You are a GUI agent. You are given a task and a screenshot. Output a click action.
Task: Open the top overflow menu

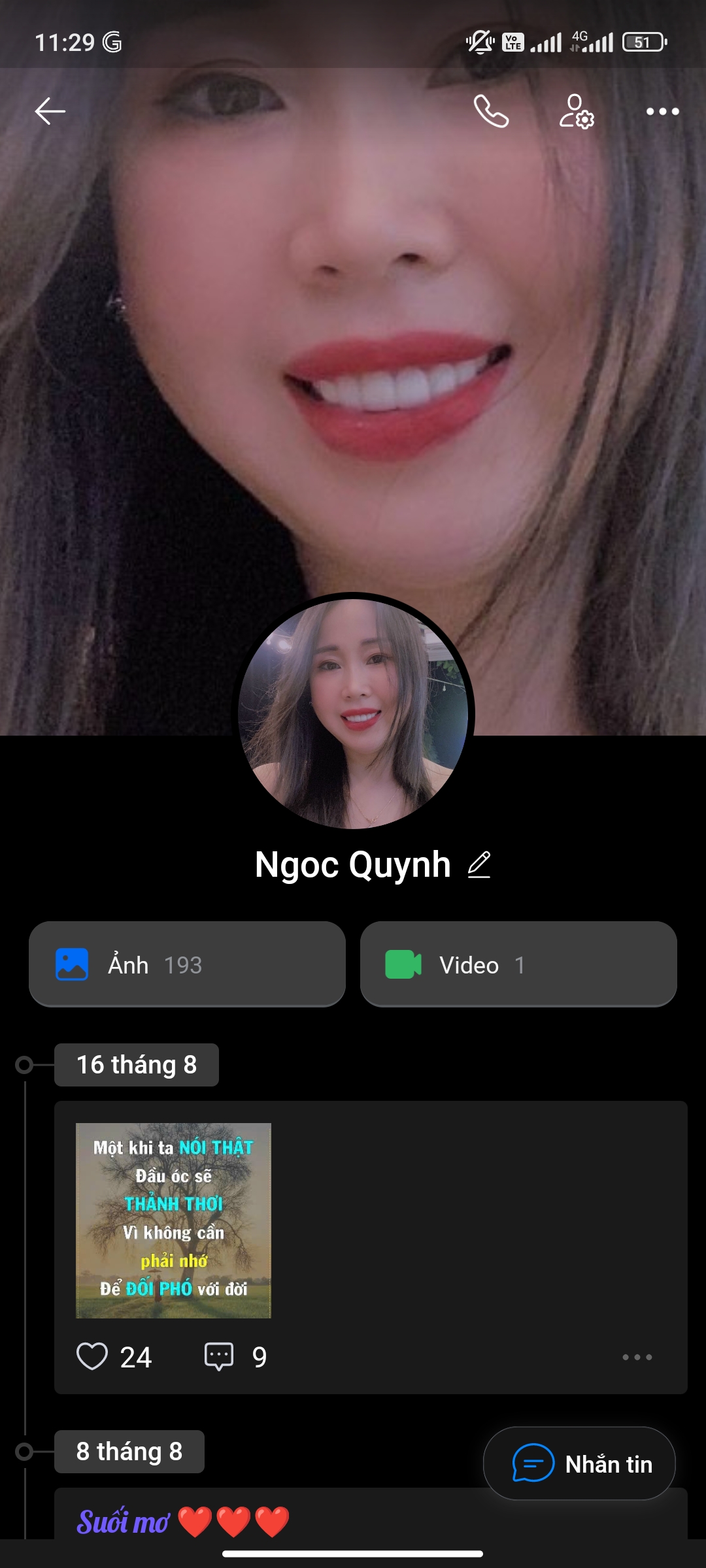click(x=662, y=111)
